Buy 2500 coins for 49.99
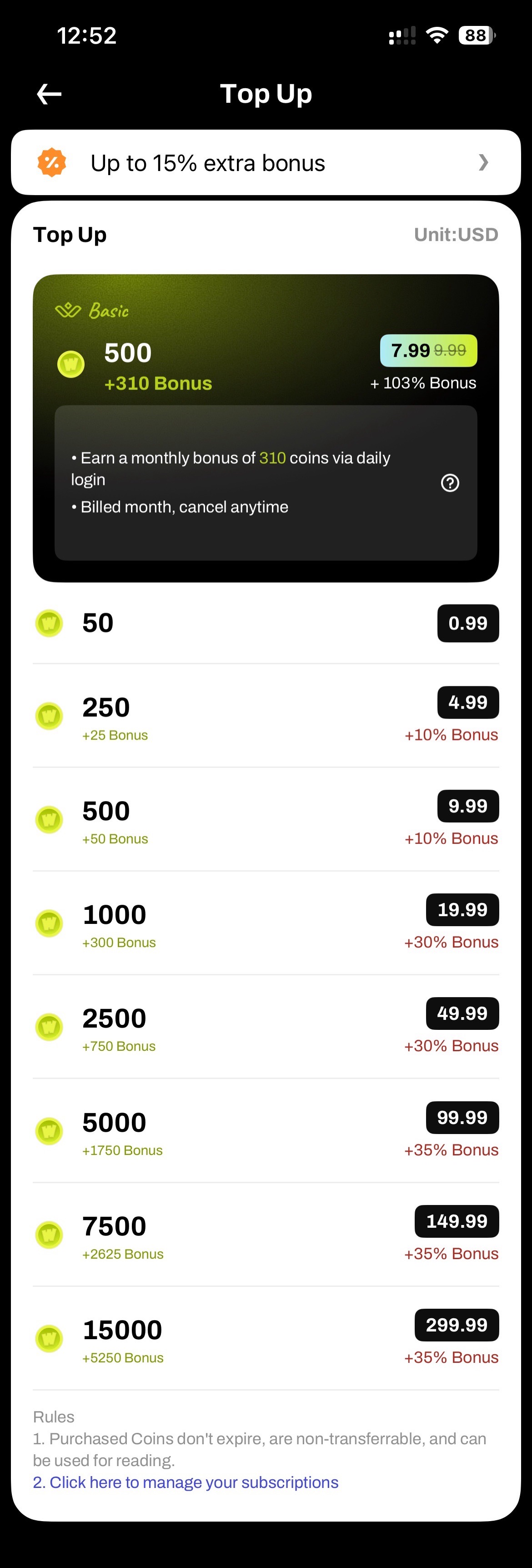The width and height of the screenshot is (532, 1568). (x=462, y=1013)
